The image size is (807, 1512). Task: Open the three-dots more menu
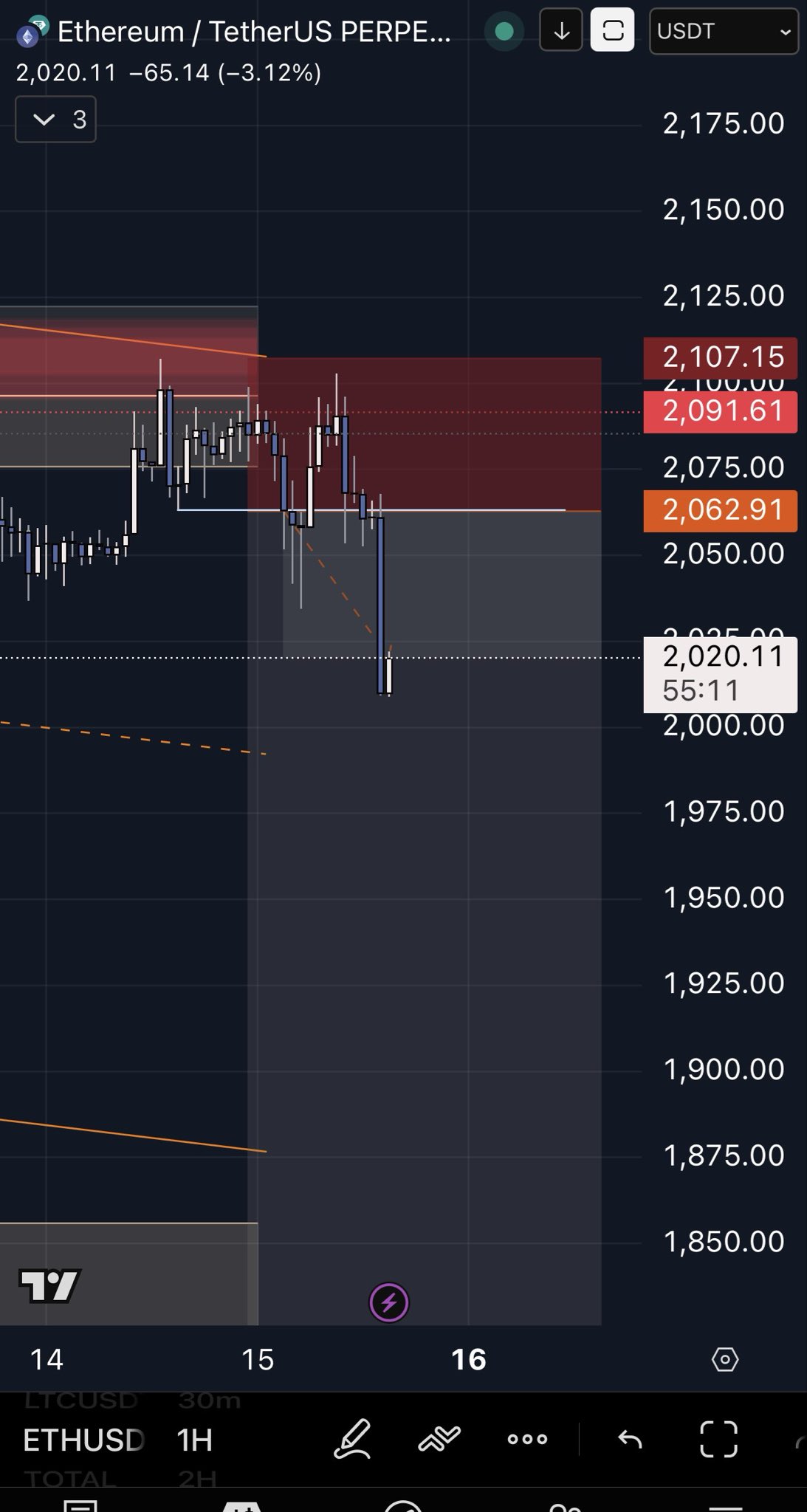(x=527, y=1439)
